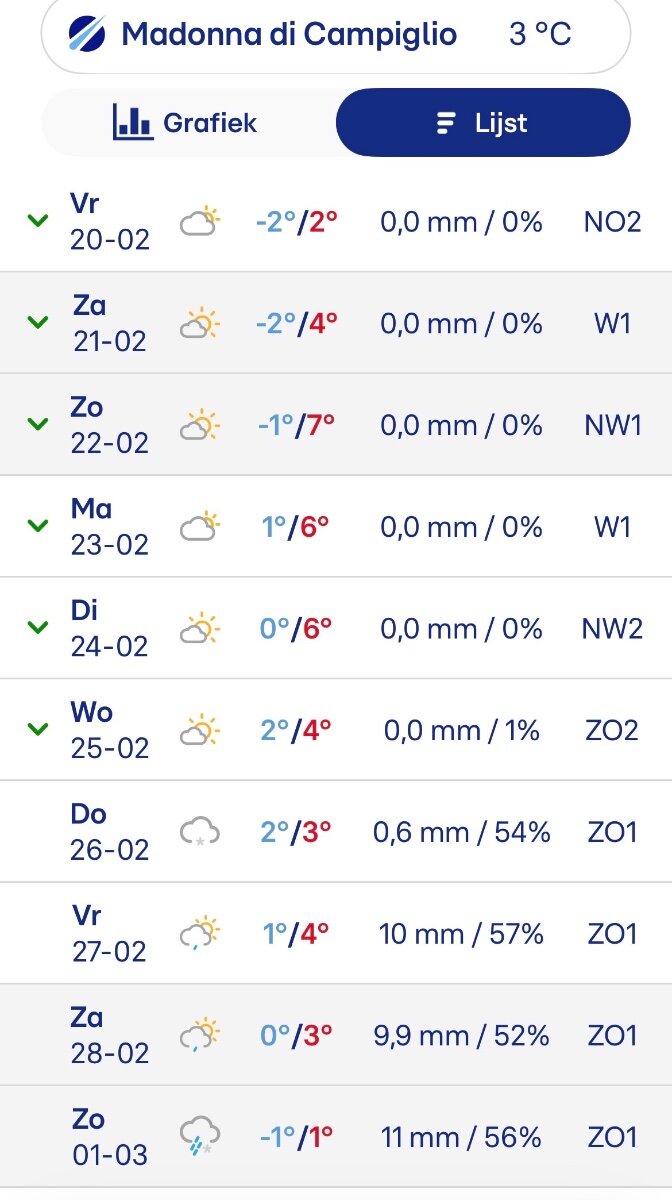Viewport: 672px width, 1200px height.
Task: Select the Lijst view tab
Action: click(483, 123)
